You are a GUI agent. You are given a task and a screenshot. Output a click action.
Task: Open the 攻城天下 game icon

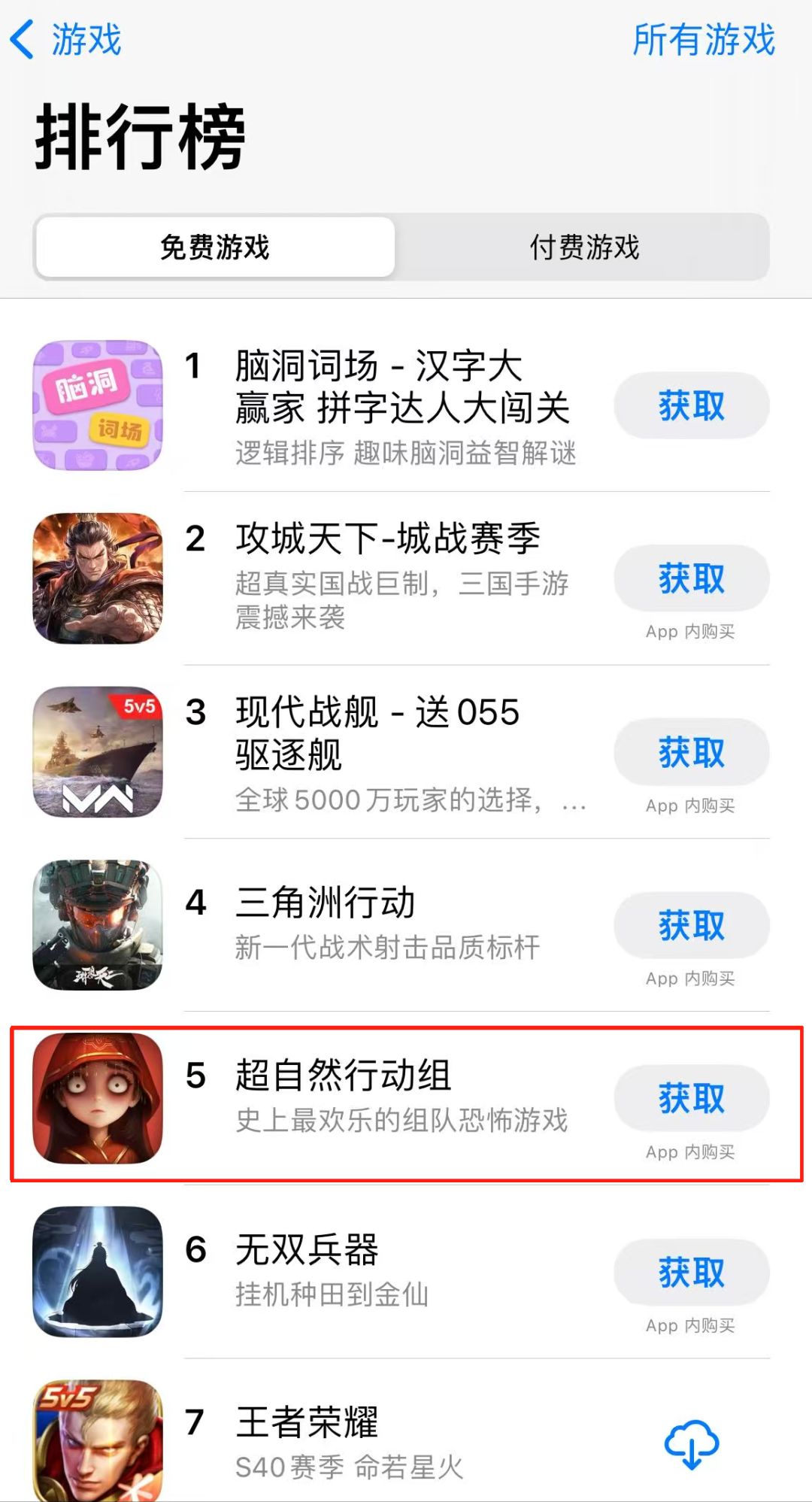(98, 578)
